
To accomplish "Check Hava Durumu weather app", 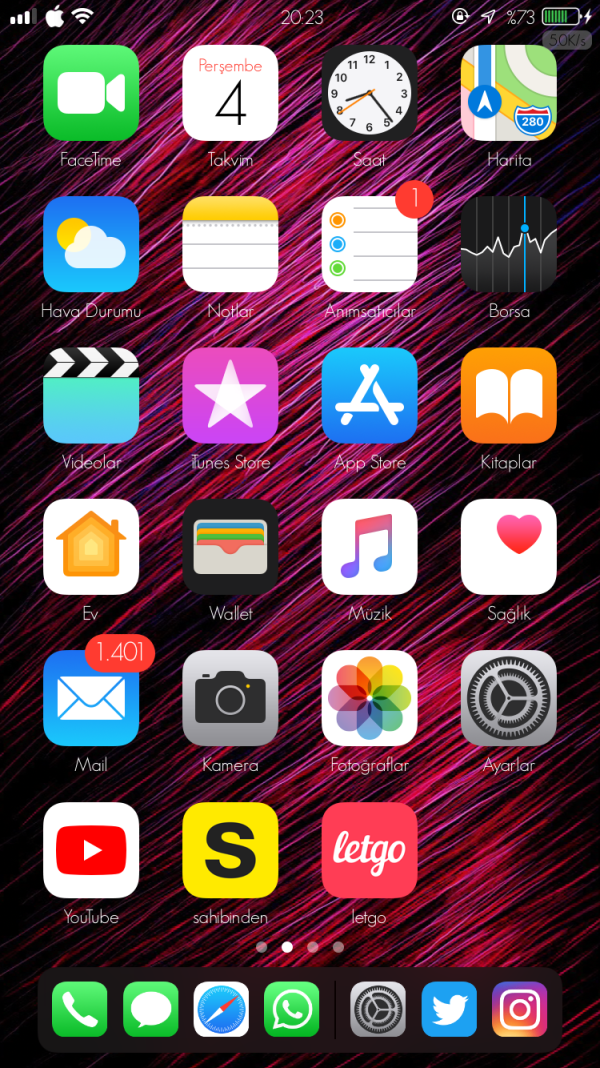I will [91, 244].
